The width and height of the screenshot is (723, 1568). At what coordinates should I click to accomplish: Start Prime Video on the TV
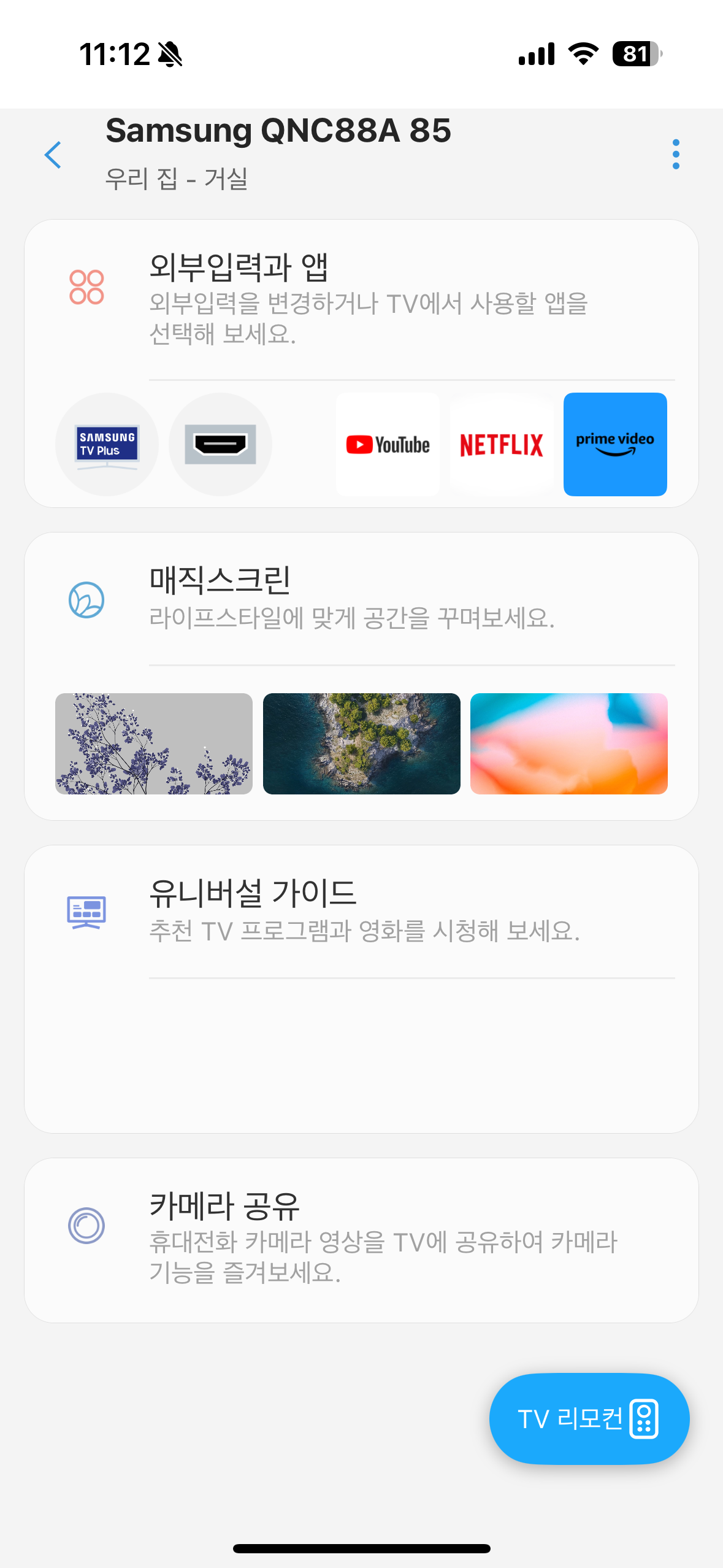(614, 444)
